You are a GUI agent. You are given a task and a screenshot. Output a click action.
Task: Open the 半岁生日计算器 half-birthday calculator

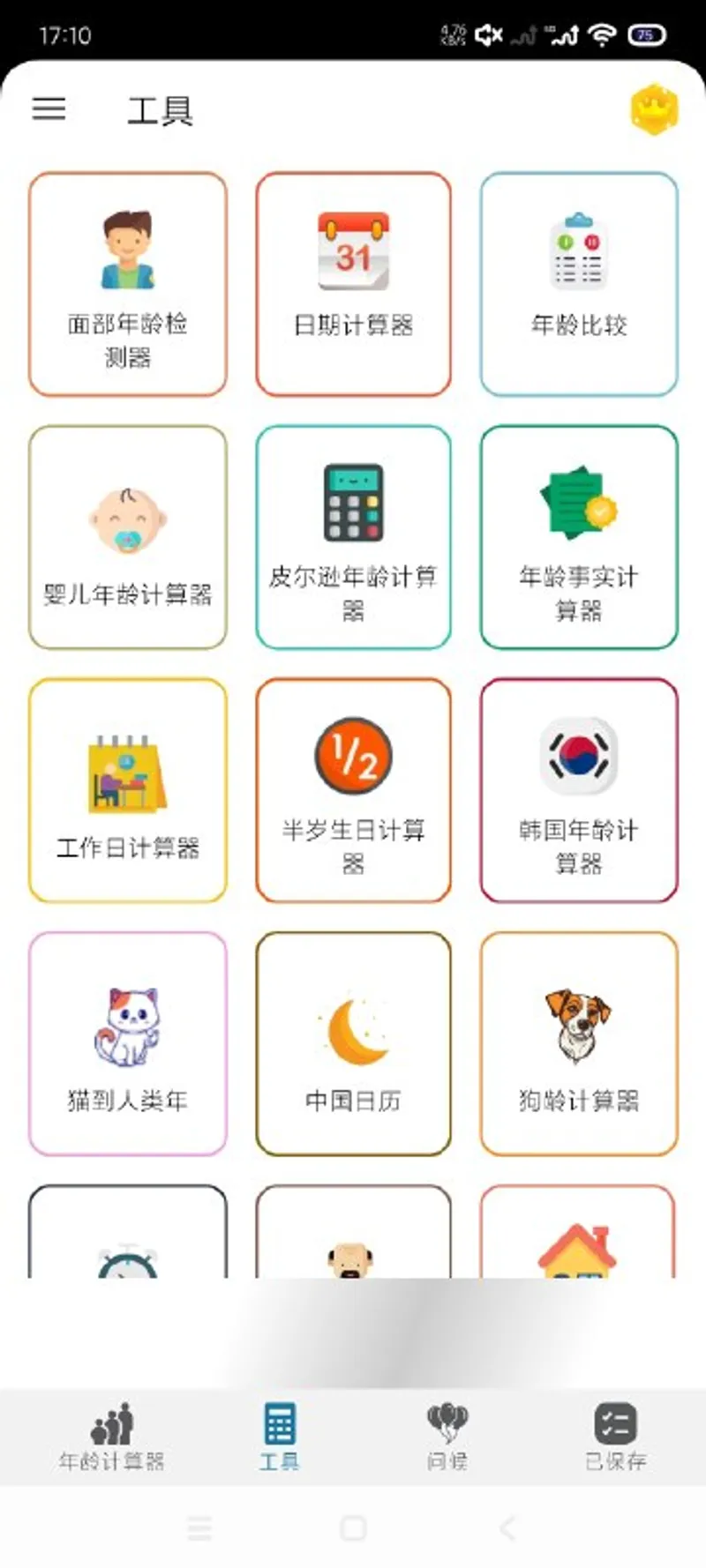click(352, 789)
